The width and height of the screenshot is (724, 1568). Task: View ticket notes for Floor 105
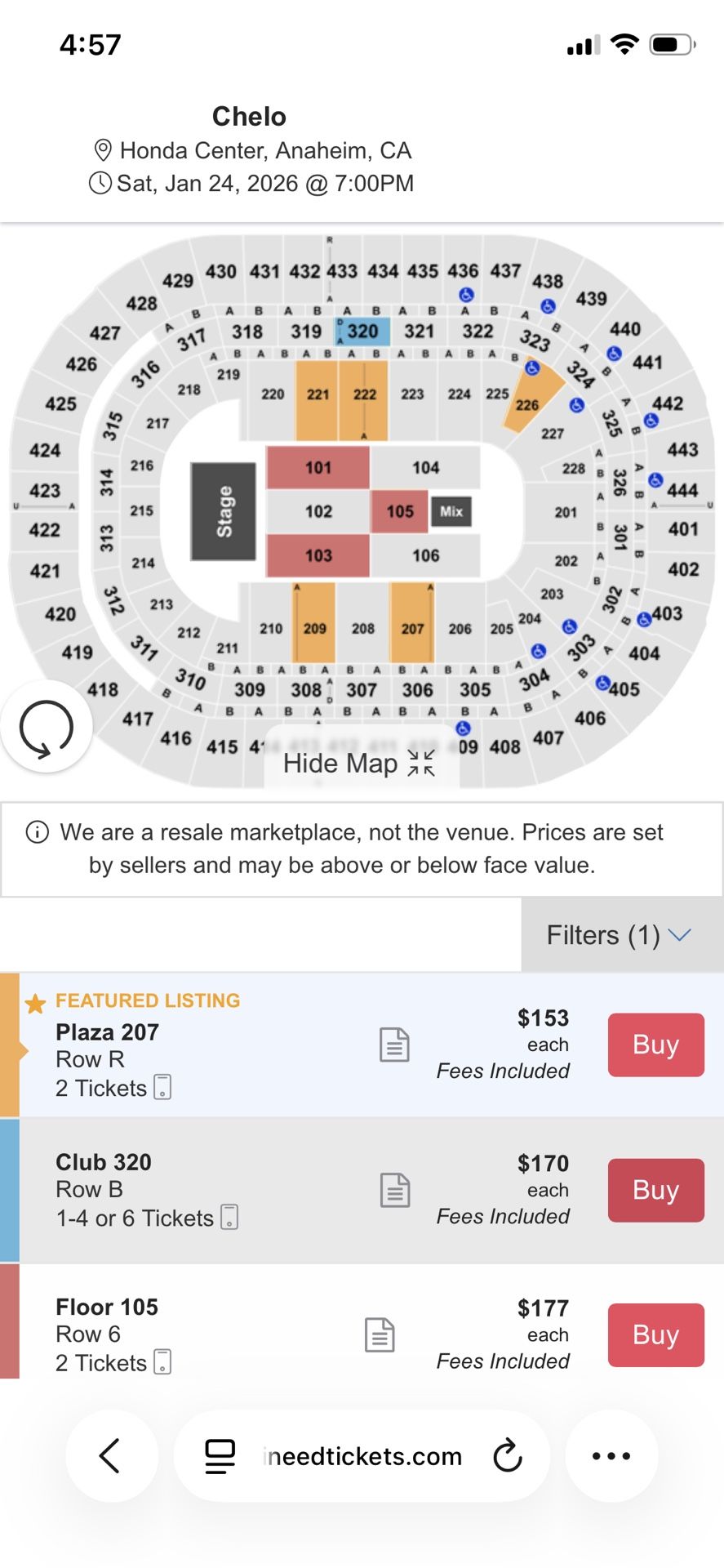point(380,1334)
